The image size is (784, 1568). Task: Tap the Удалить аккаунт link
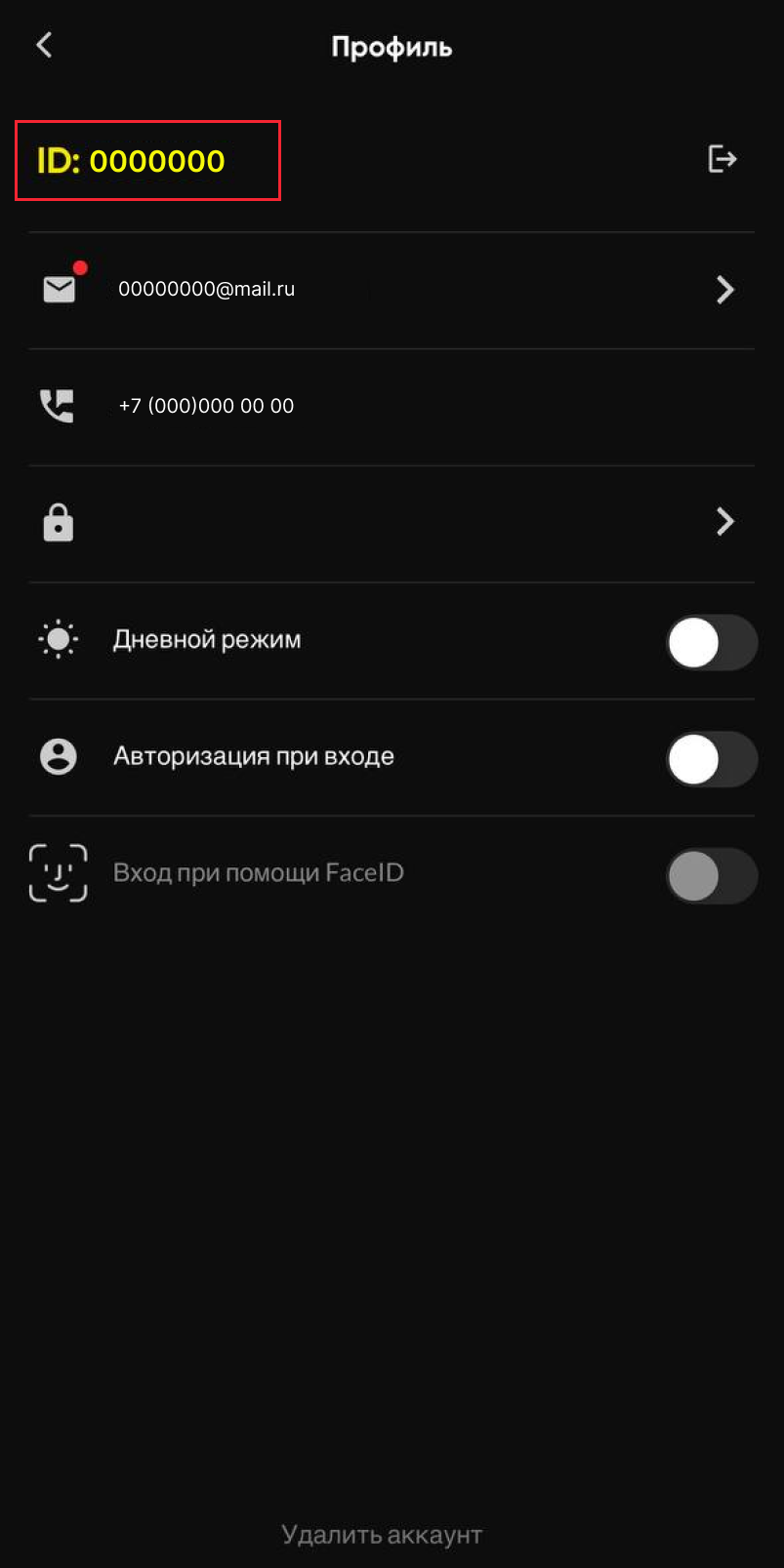(x=382, y=1534)
